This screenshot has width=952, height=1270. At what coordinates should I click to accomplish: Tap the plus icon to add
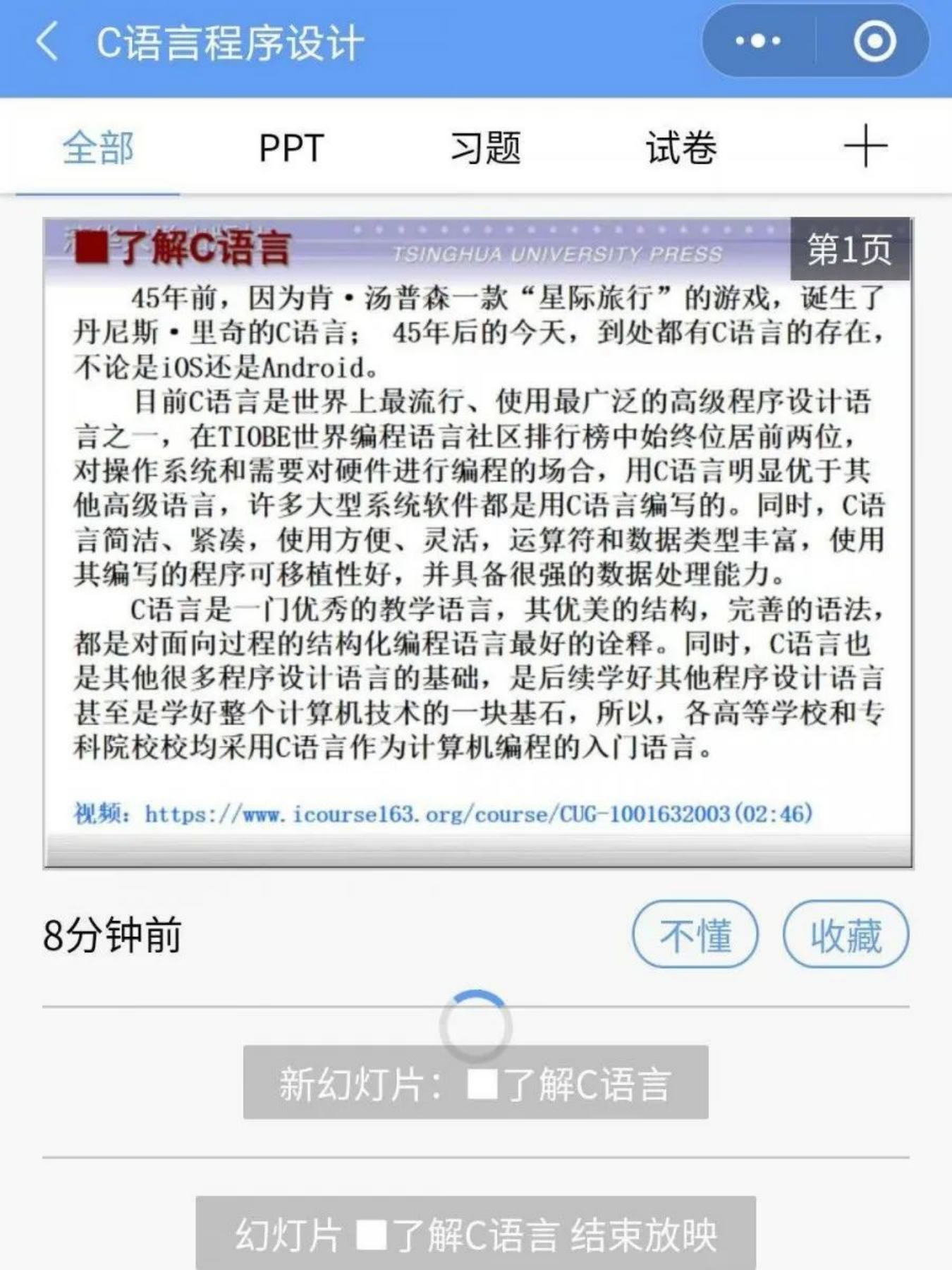[x=865, y=147]
